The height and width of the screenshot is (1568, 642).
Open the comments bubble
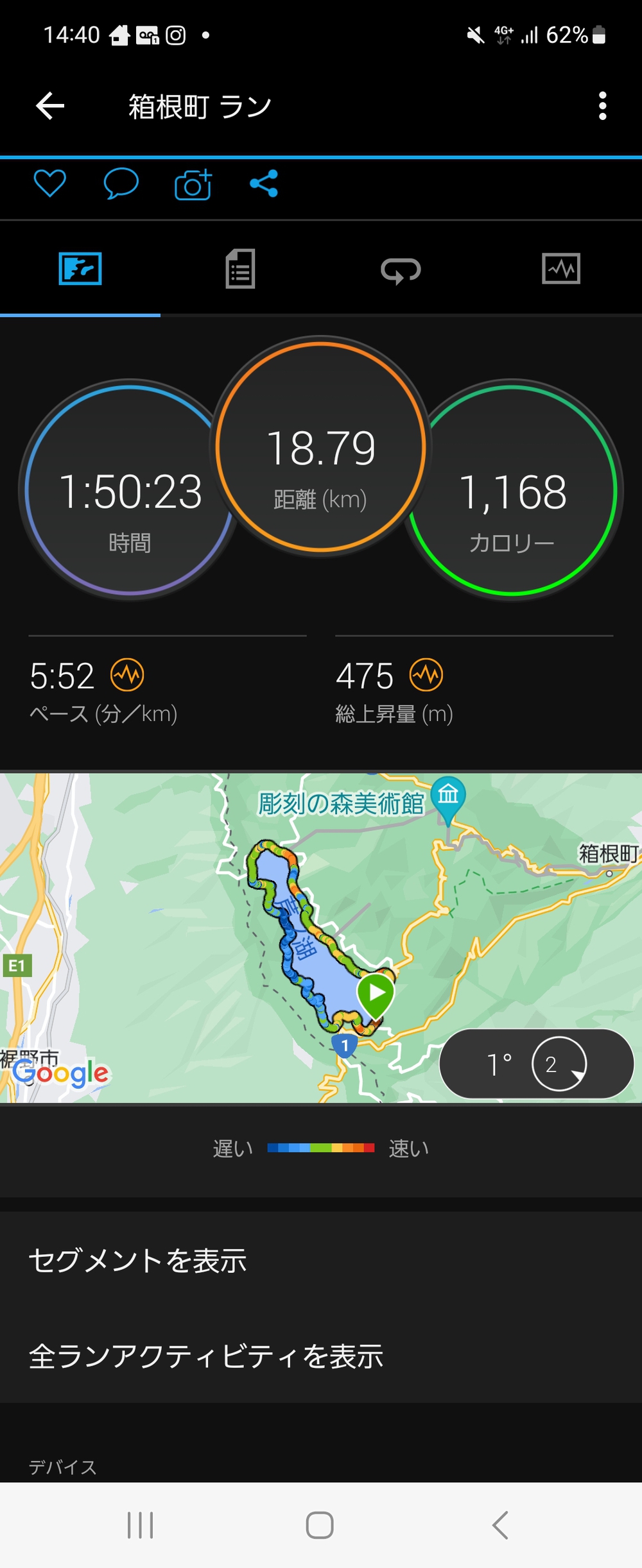tap(121, 184)
